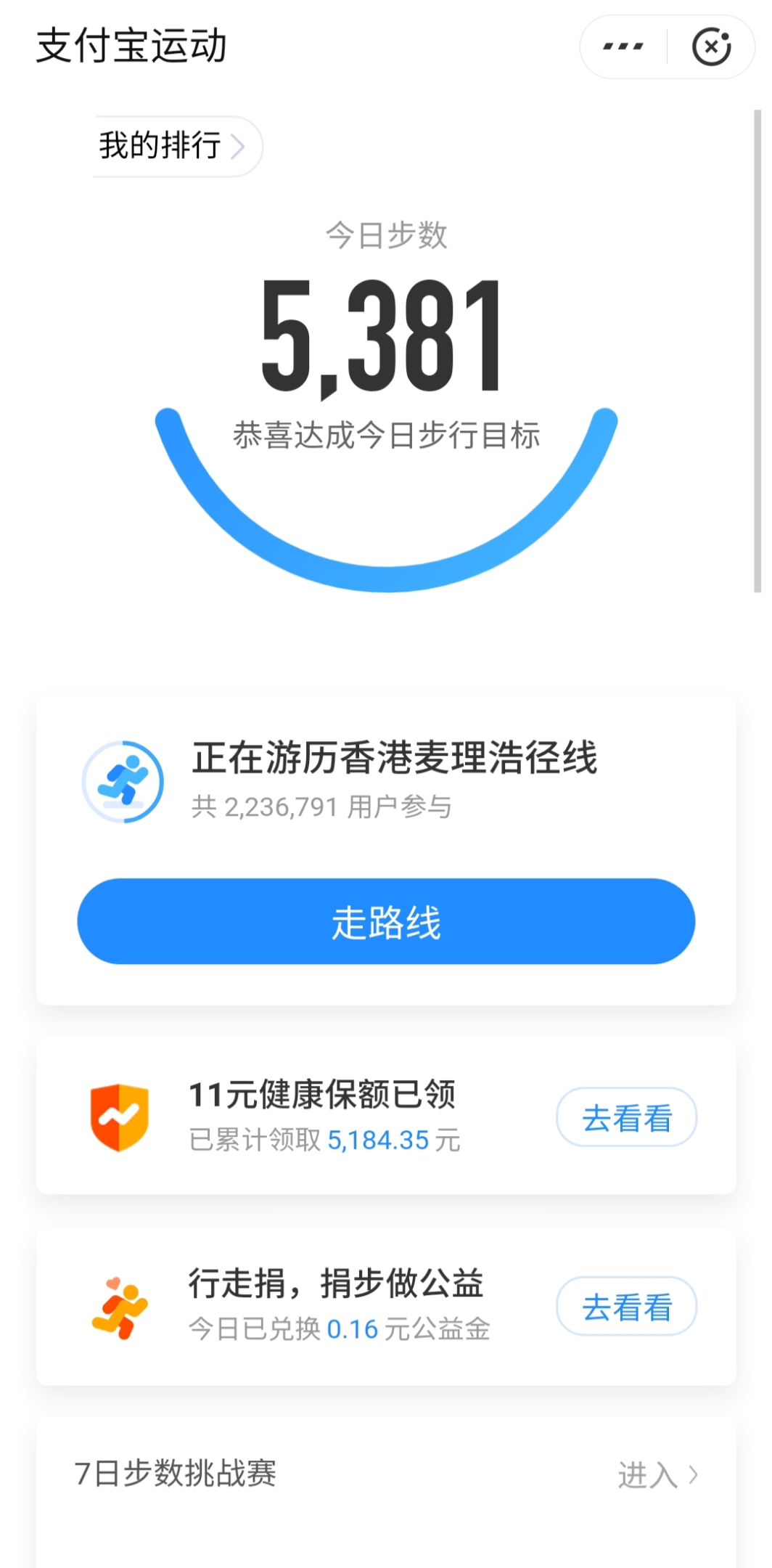Tap the 走路线 button
Image resolution: width=772 pixels, height=1568 pixels.
(386, 921)
